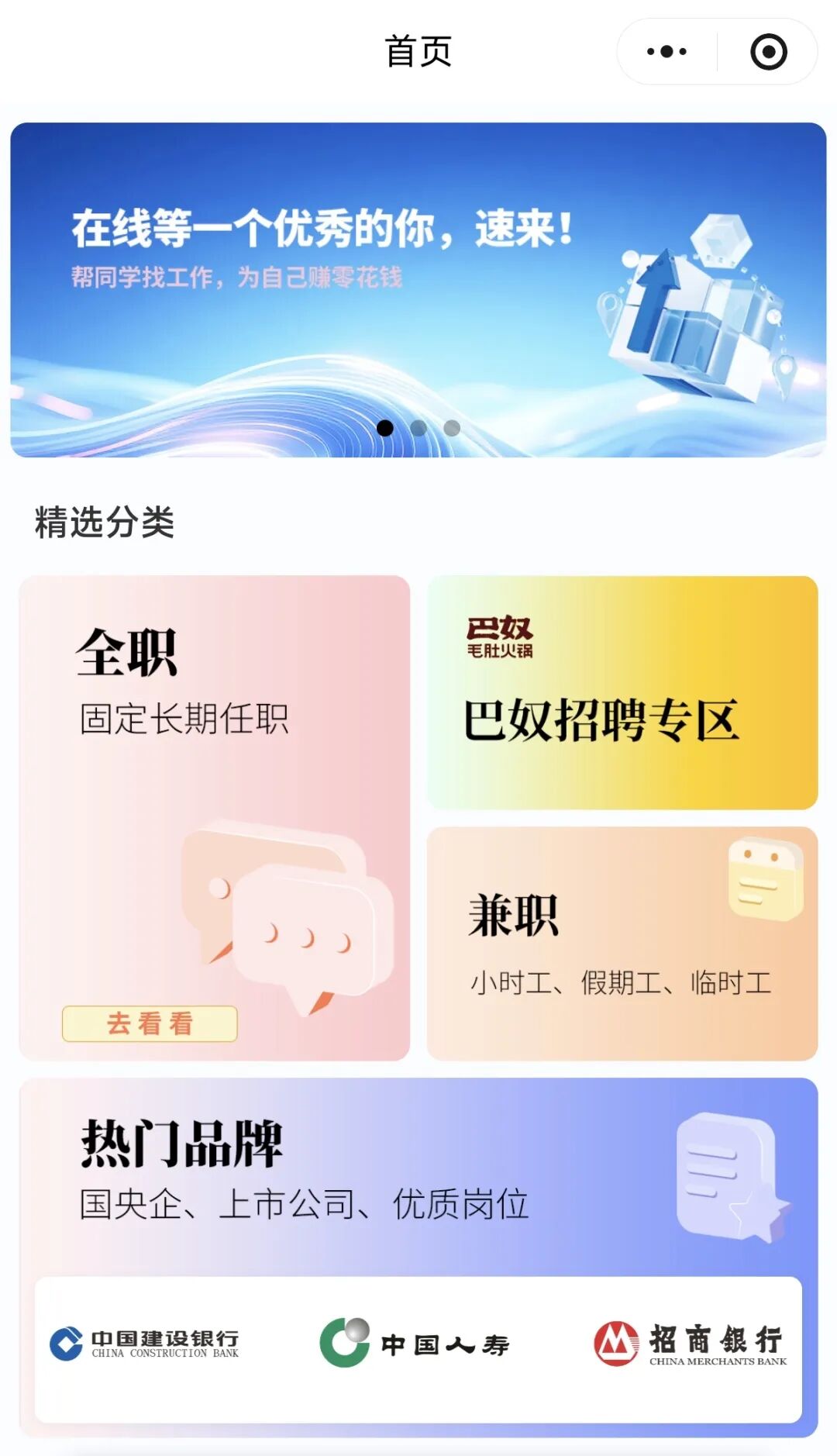Select the third carousel indicator dot
This screenshot has width=837, height=1456.
click(x=451, y=427)
